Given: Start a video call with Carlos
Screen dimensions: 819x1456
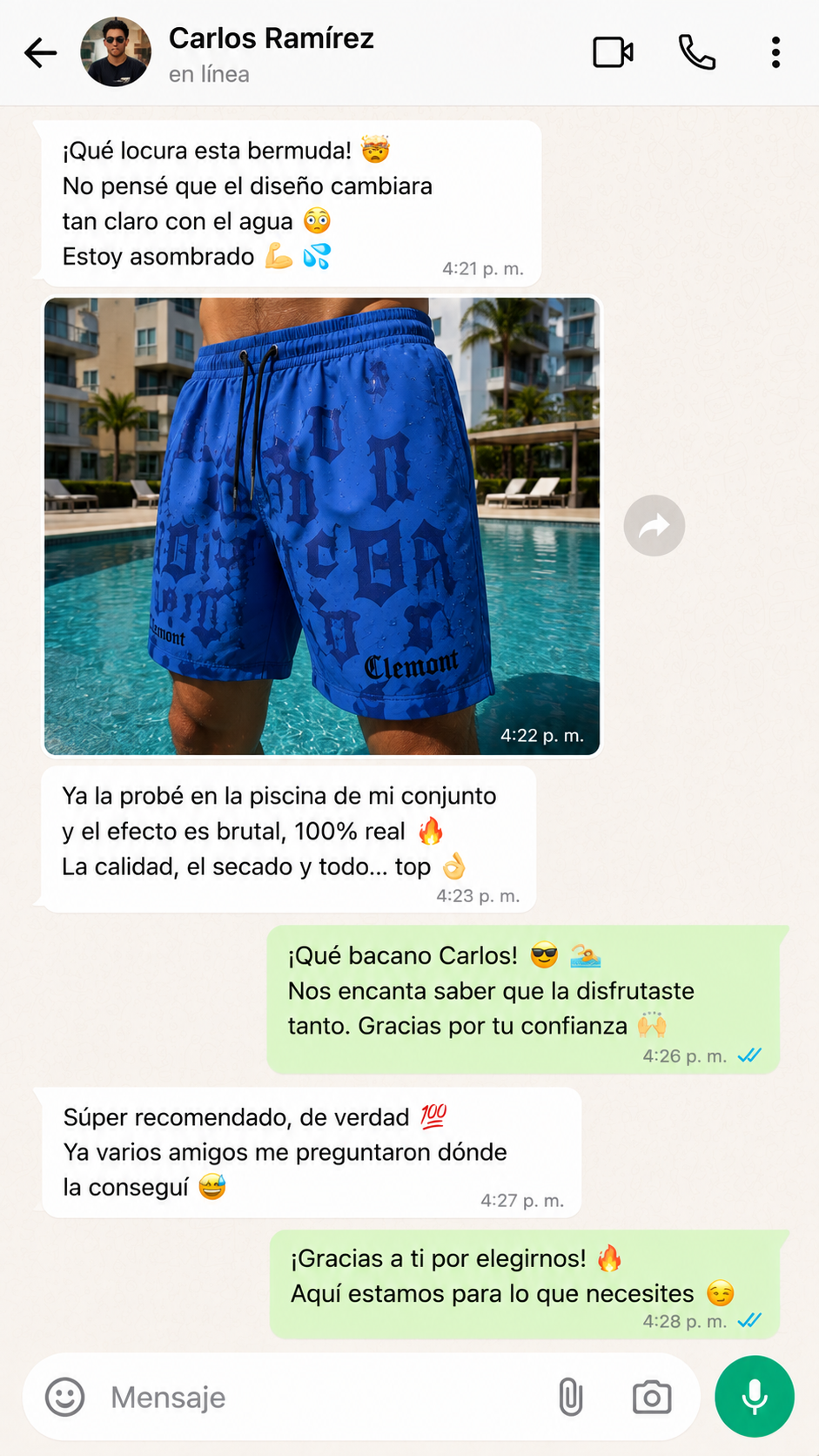Looking at the screenshot, I should 613,52.
